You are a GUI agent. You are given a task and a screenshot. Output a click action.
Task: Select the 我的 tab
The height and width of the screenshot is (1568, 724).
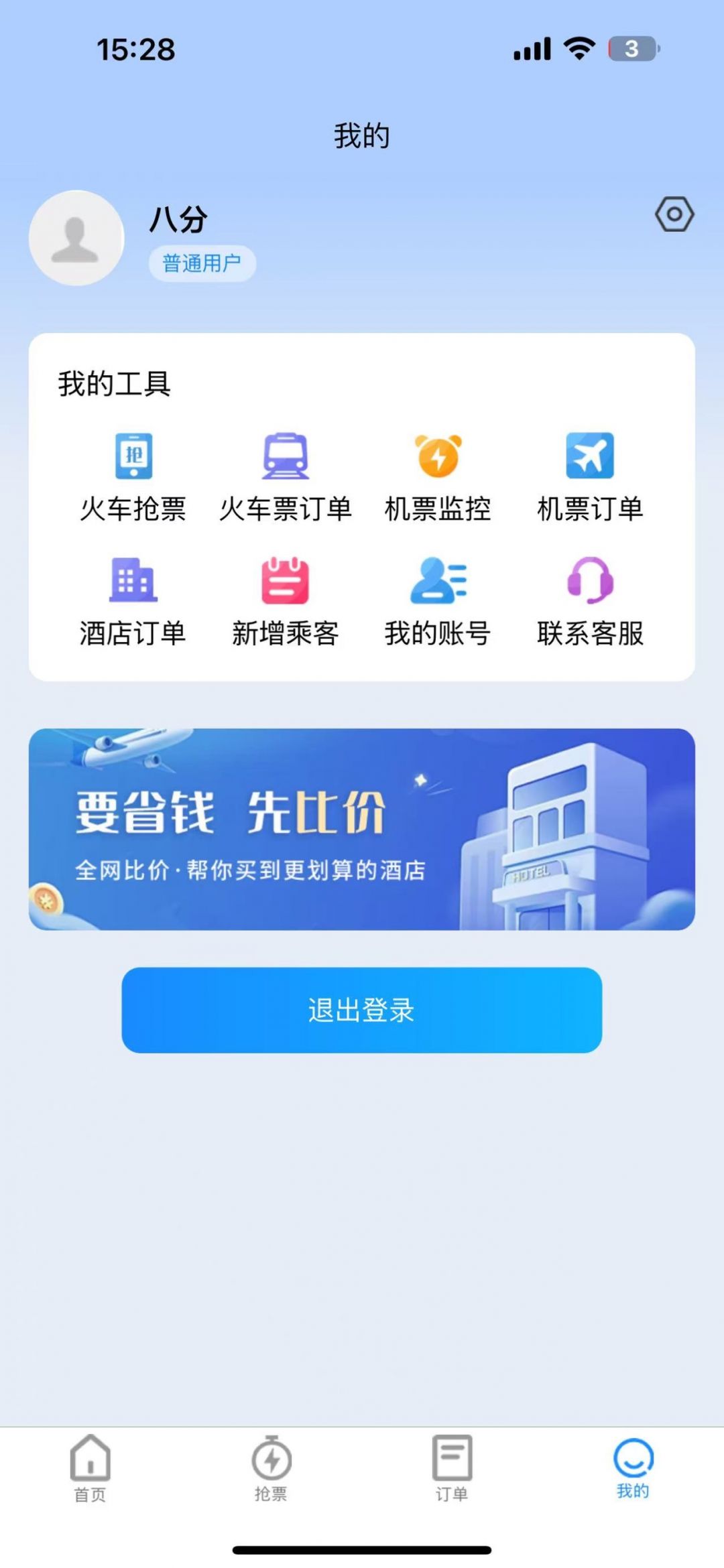633,1467
